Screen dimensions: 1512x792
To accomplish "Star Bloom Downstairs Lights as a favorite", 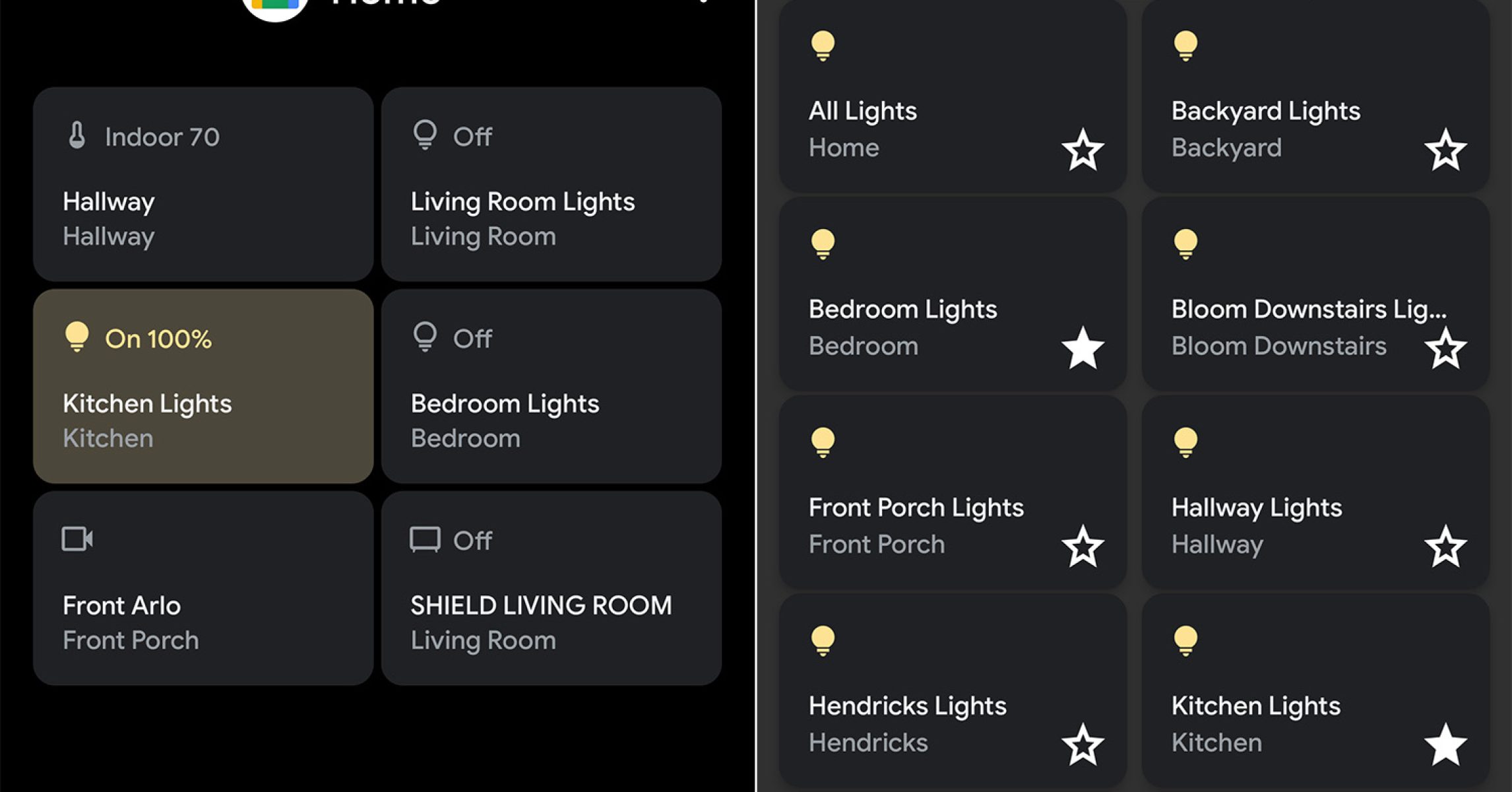I will pos(1445,348).
